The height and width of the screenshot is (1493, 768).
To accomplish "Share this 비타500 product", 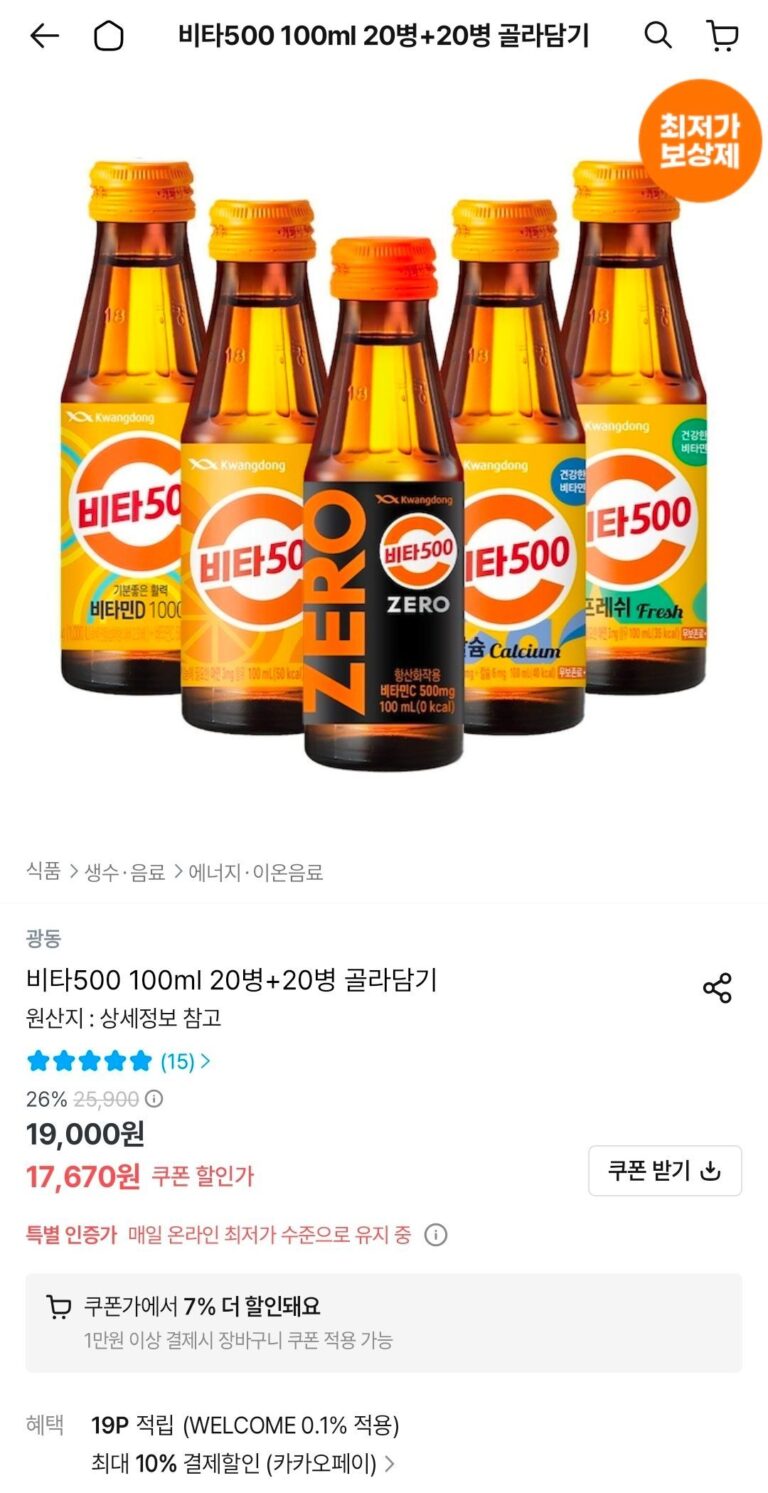I will pos(717,988).
